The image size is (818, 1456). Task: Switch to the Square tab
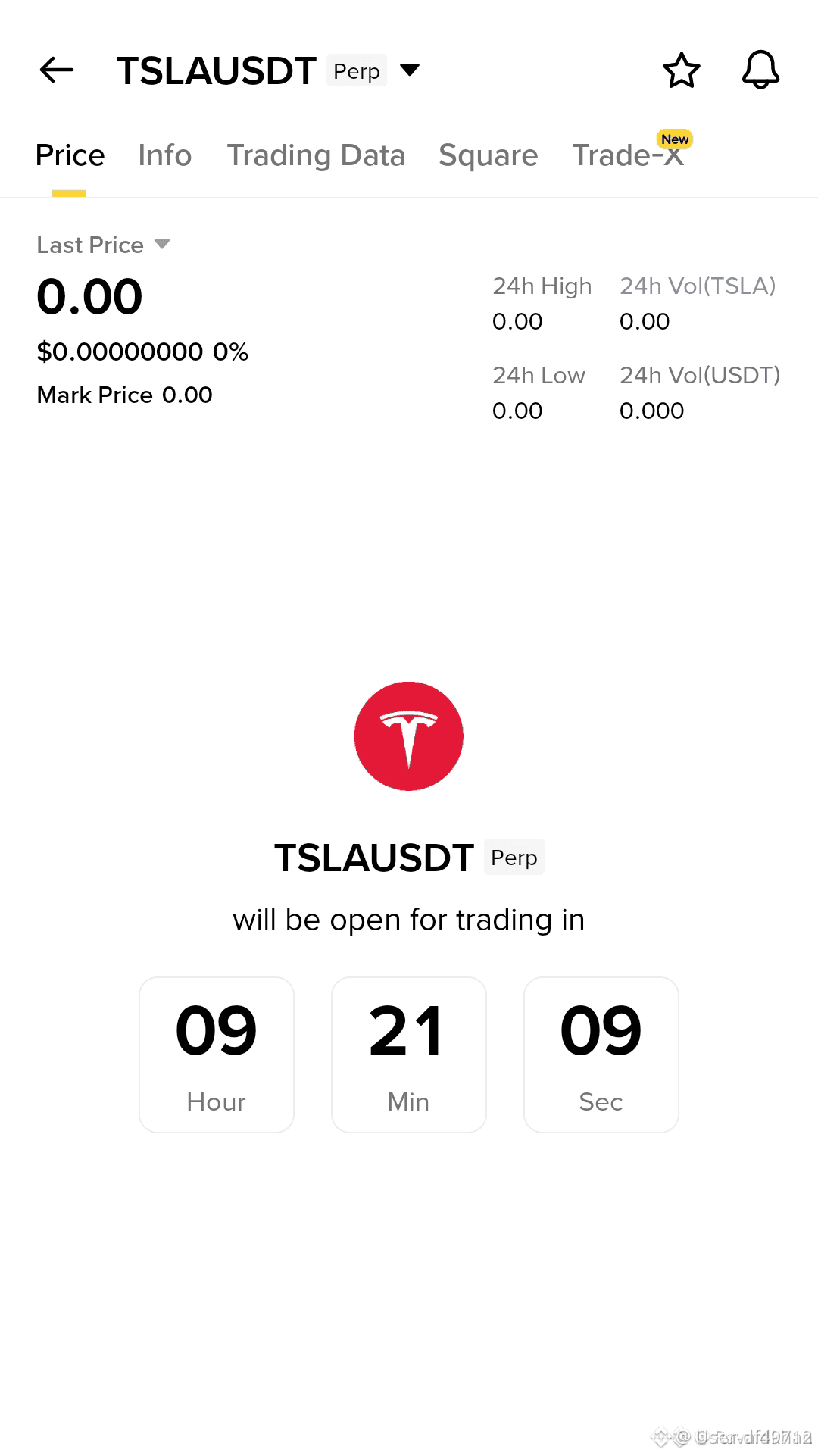pyautogui.click(x=488, y=155)
